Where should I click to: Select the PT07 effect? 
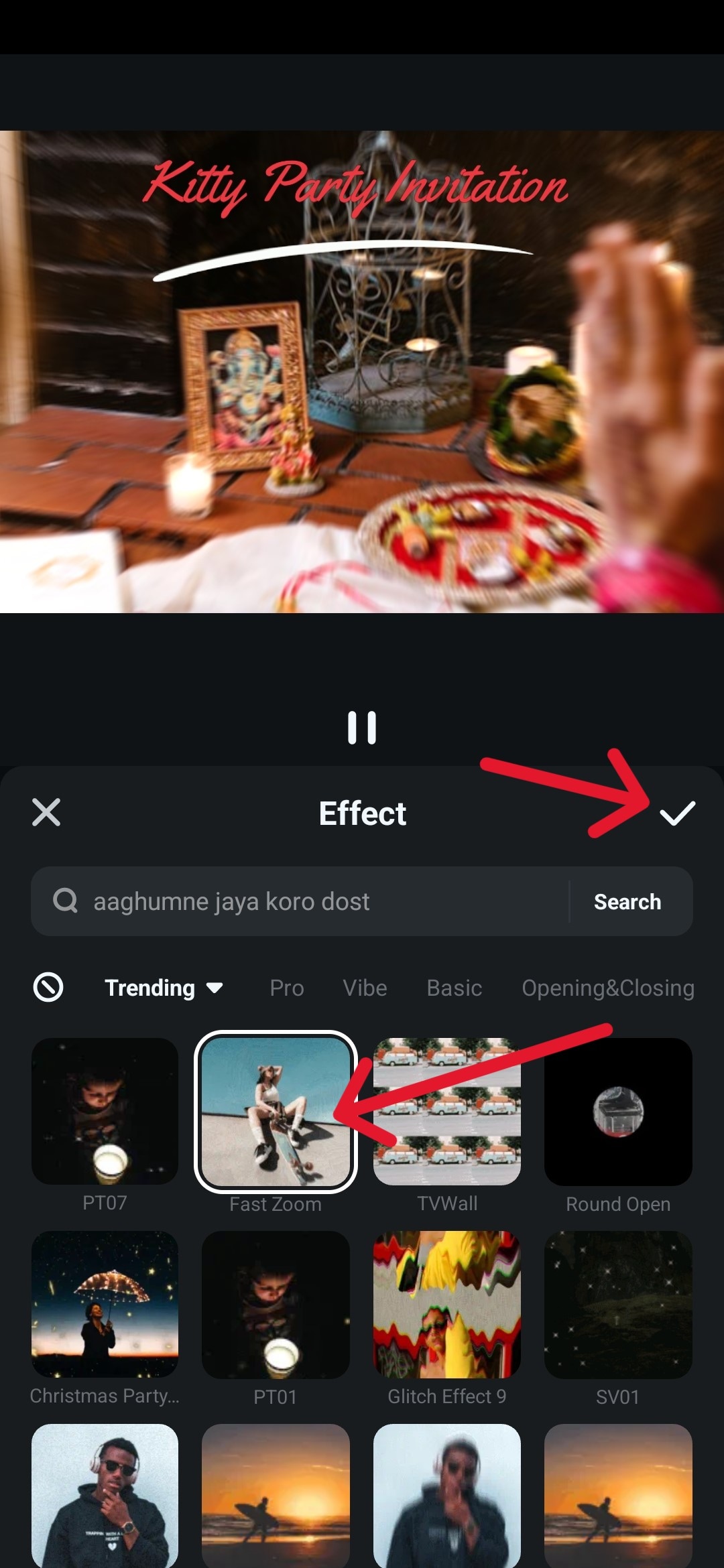[105, 1112]
